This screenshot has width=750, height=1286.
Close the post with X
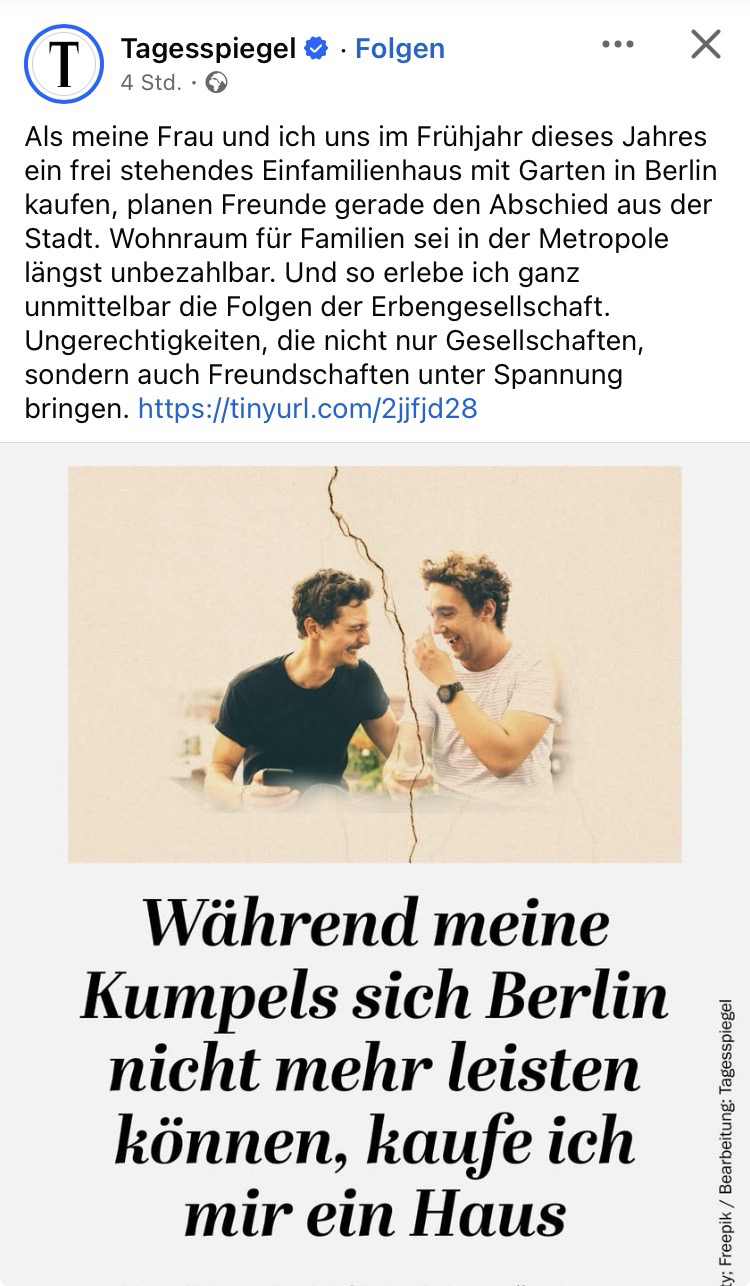click(706, 44)
